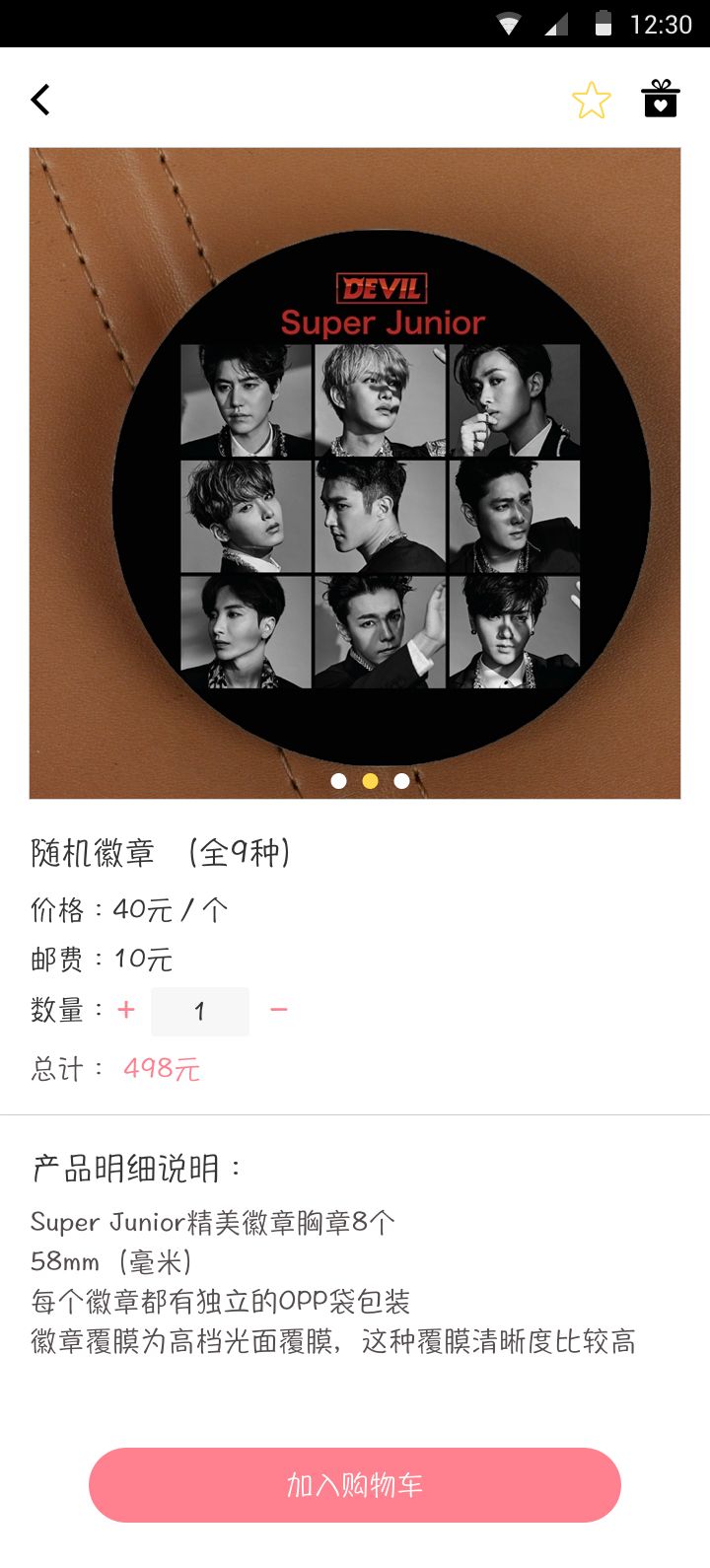Add item with 加入购物车 button

355,1485
